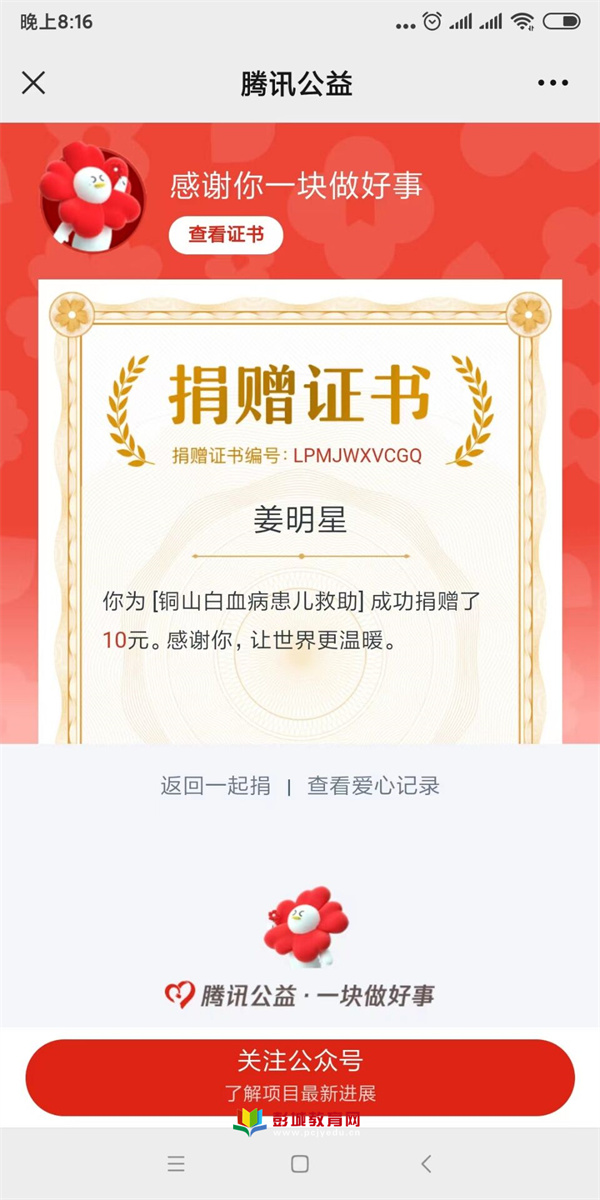Image resolution: width=600 pixels, height=1200 pixels.
Task: Go back using the system back button
Action: (426, 1164)
